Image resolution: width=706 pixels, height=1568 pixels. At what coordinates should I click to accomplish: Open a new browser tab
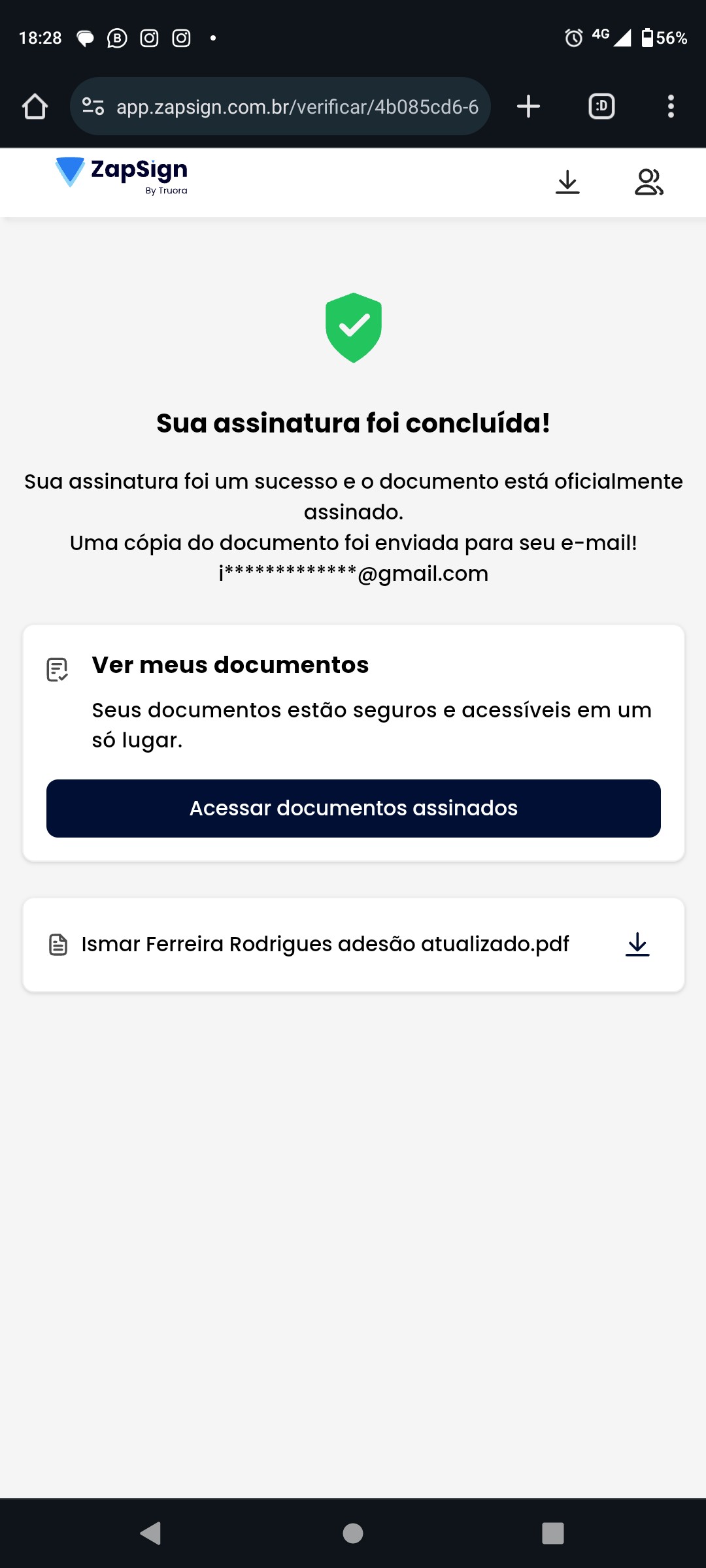tap(528, 106)
